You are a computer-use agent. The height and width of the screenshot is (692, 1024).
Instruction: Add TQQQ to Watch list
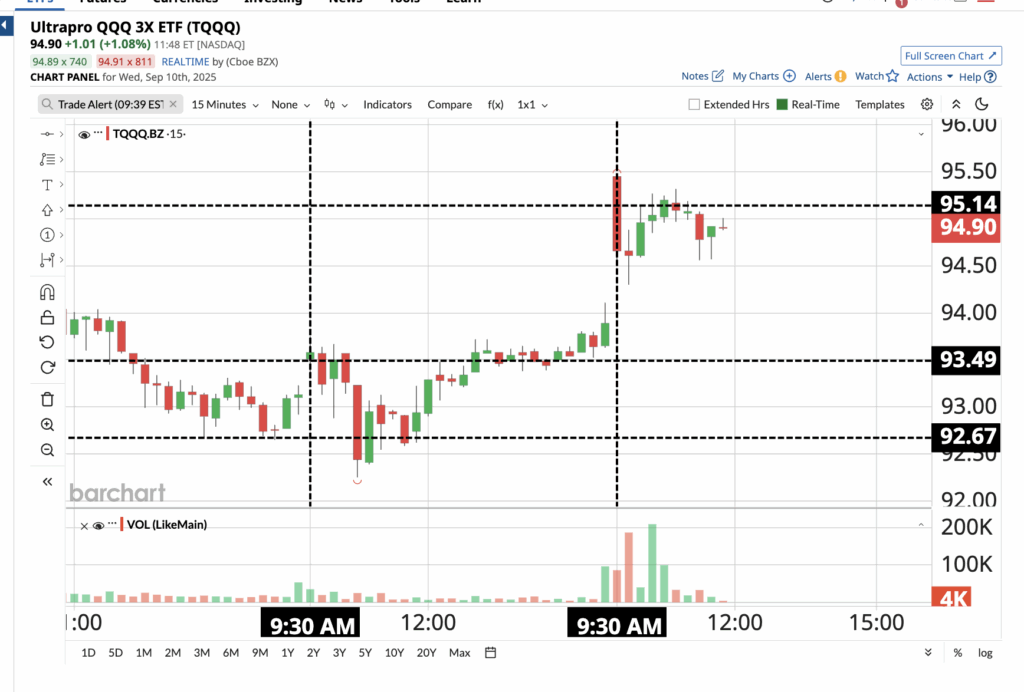[x=877, y=76]
